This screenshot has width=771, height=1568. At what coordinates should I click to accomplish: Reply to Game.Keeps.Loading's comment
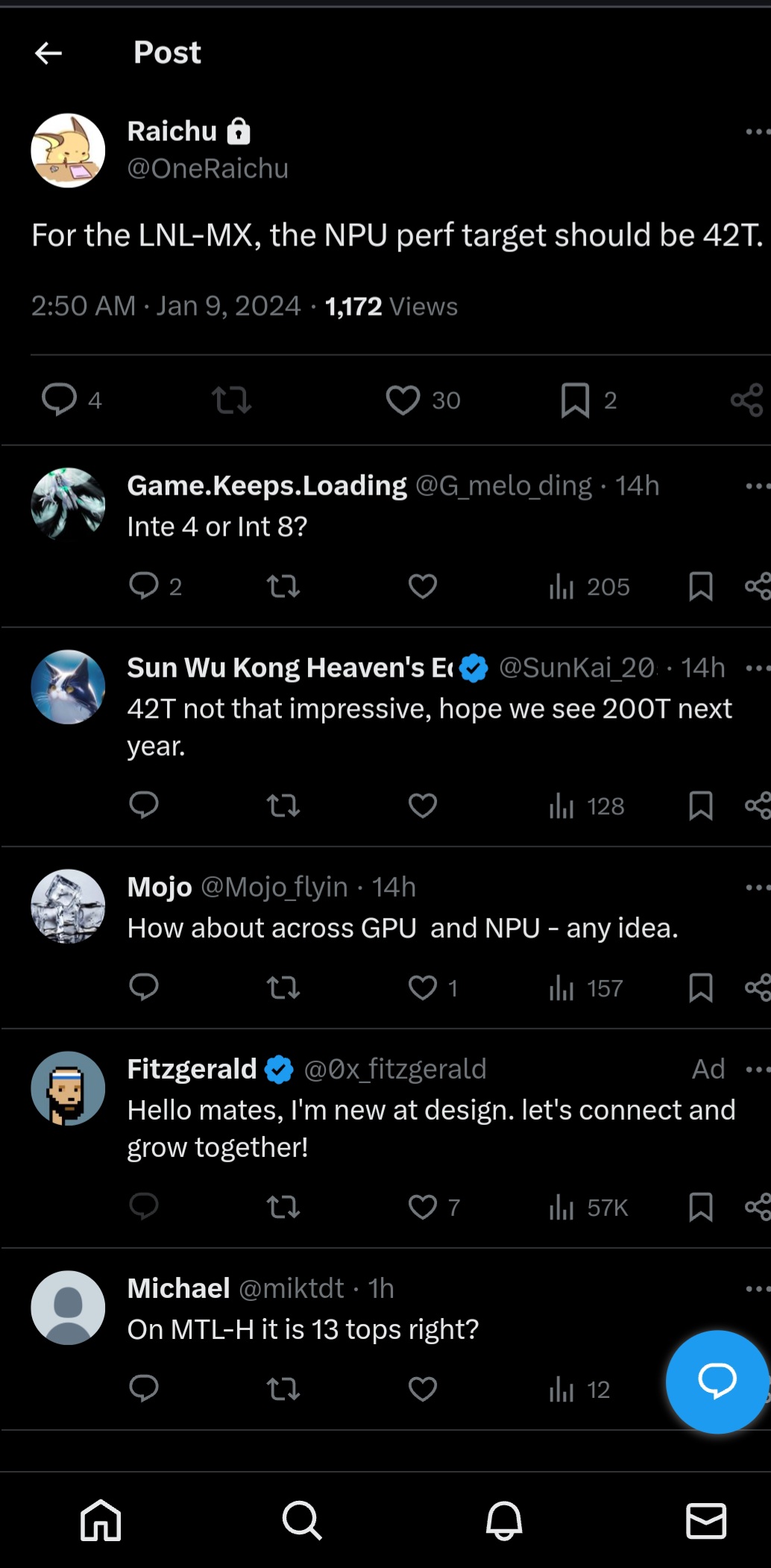[x=144, y=586]
